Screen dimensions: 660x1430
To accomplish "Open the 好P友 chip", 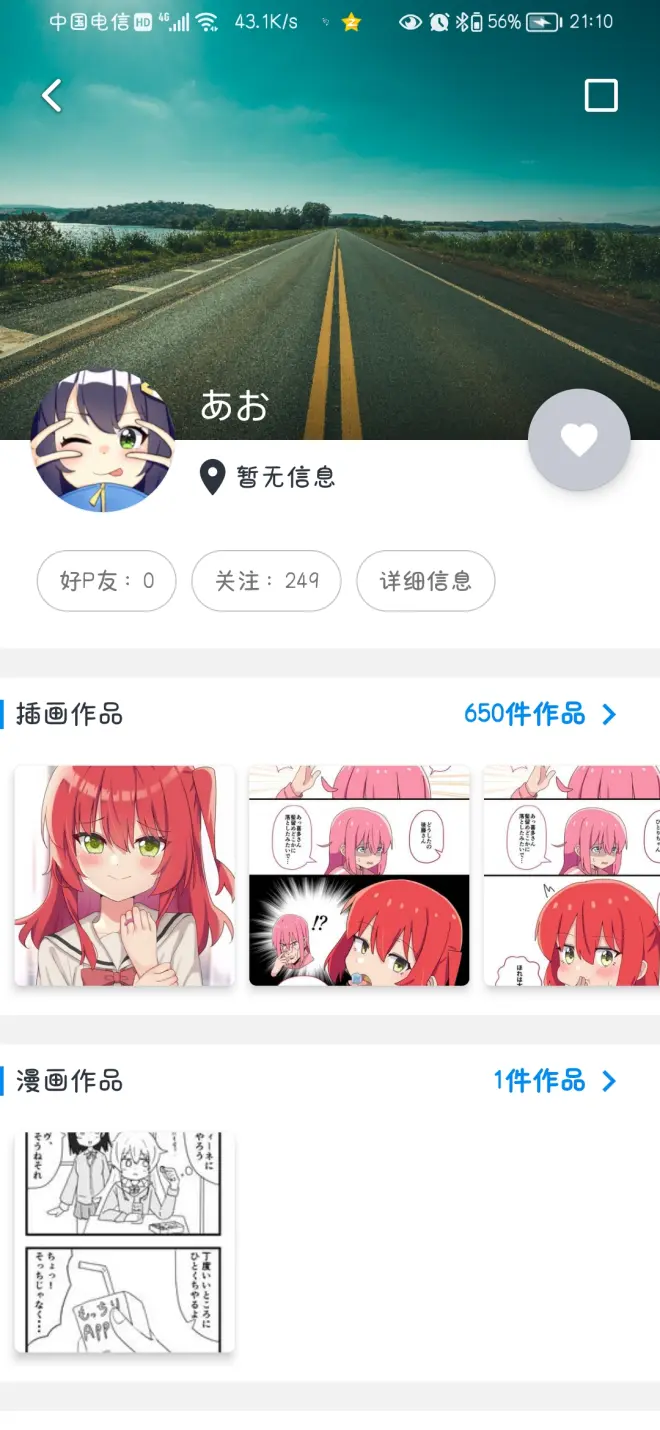I will coord(107,581).
